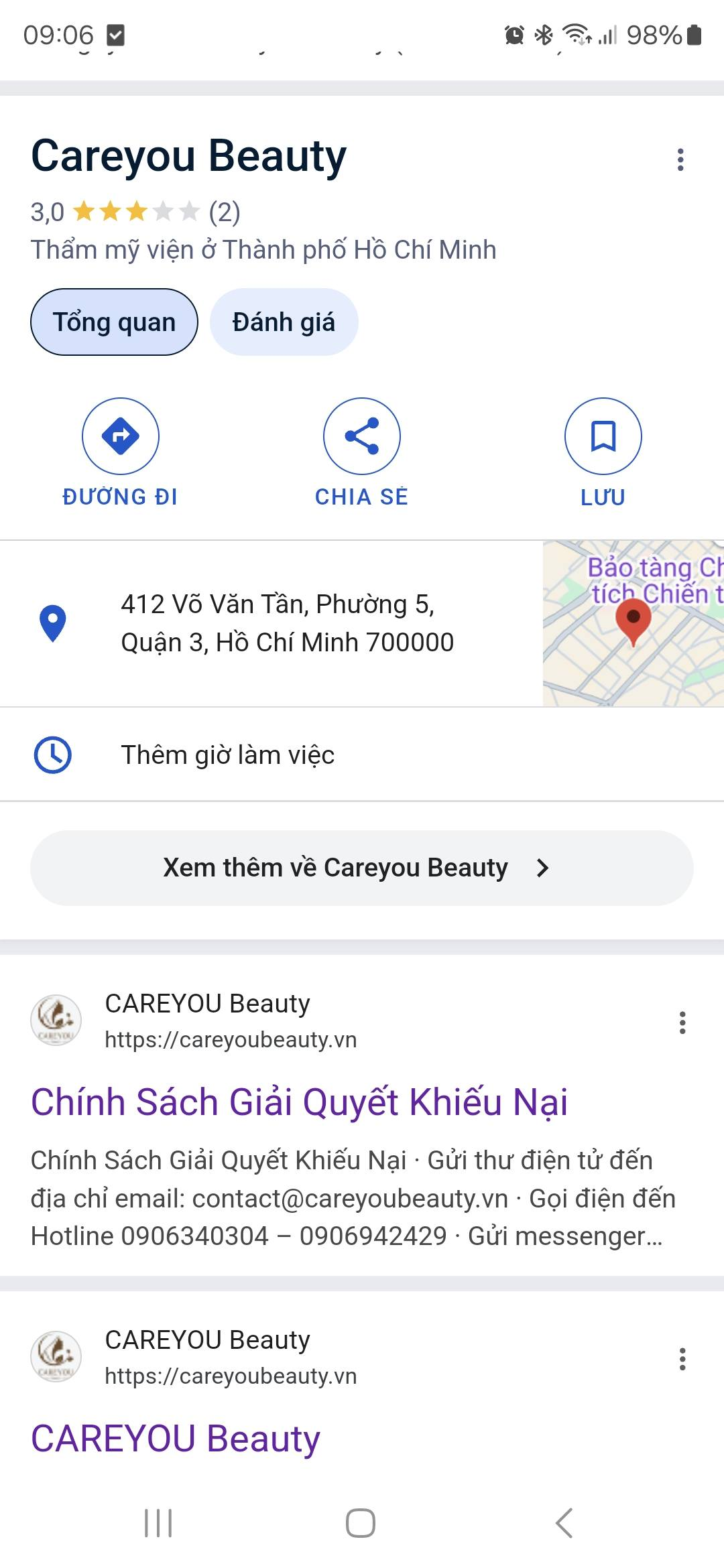Open the map thumbnail of the location
724x1568 pixels.
[x=633, y=623]
